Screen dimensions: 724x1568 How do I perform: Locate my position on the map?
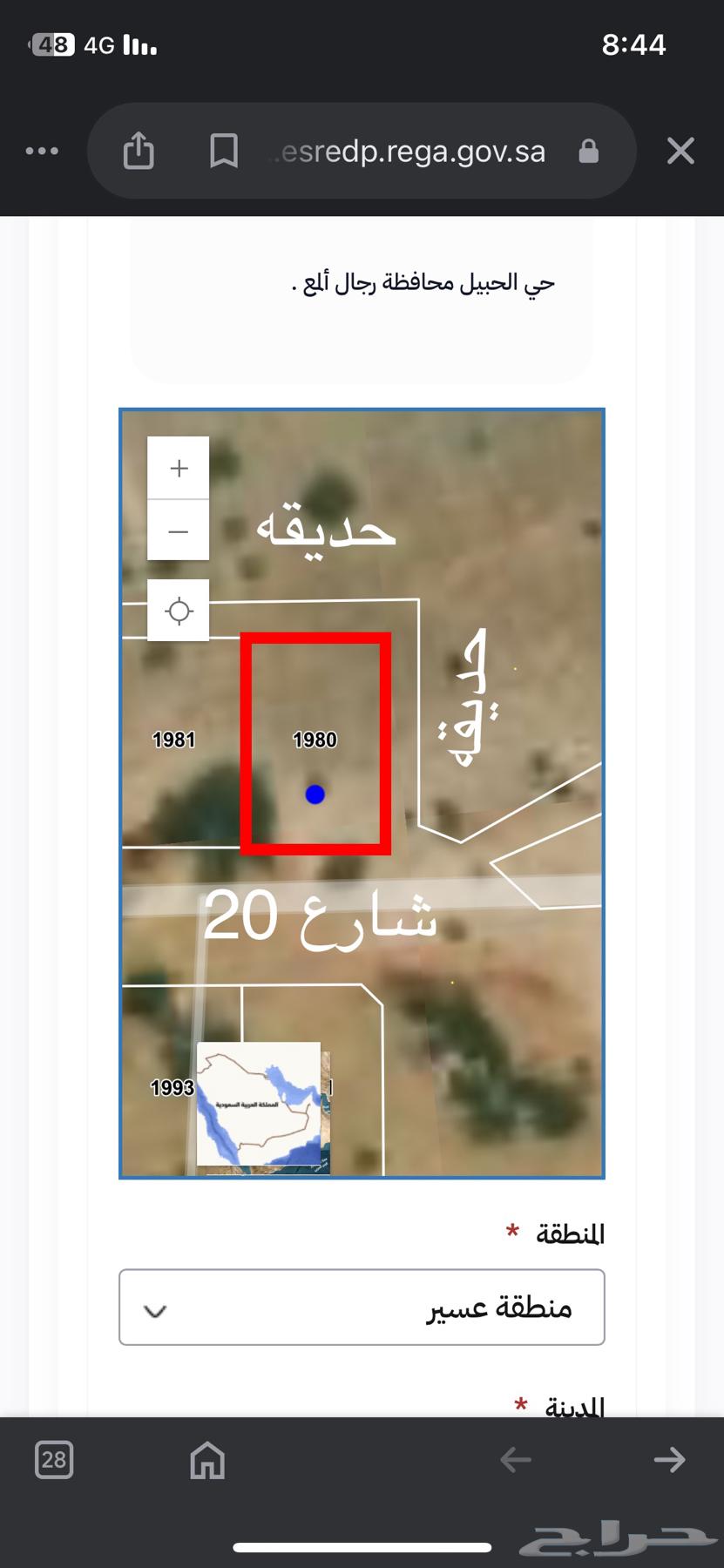click(x=179, y=611)
